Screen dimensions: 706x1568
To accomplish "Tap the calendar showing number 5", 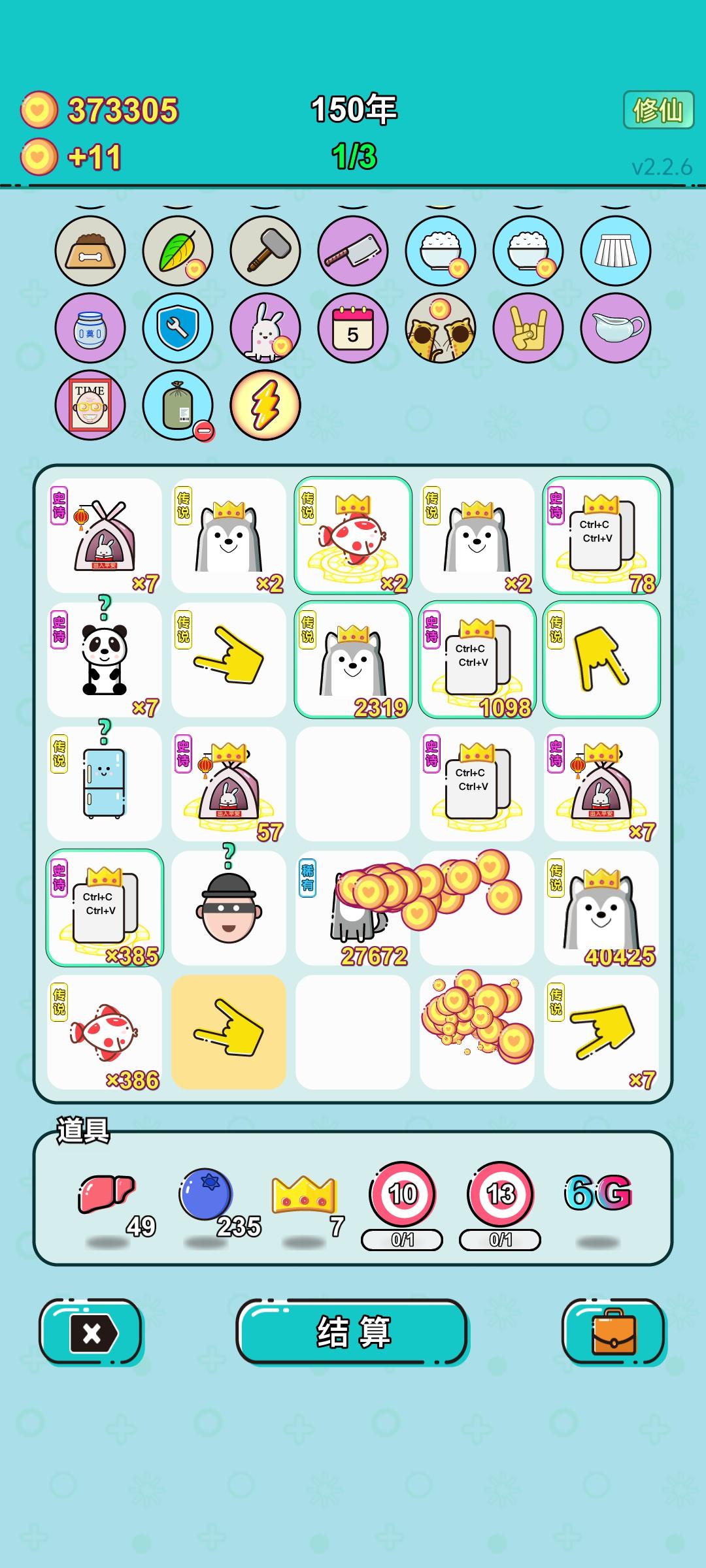I will click(352, 329).
